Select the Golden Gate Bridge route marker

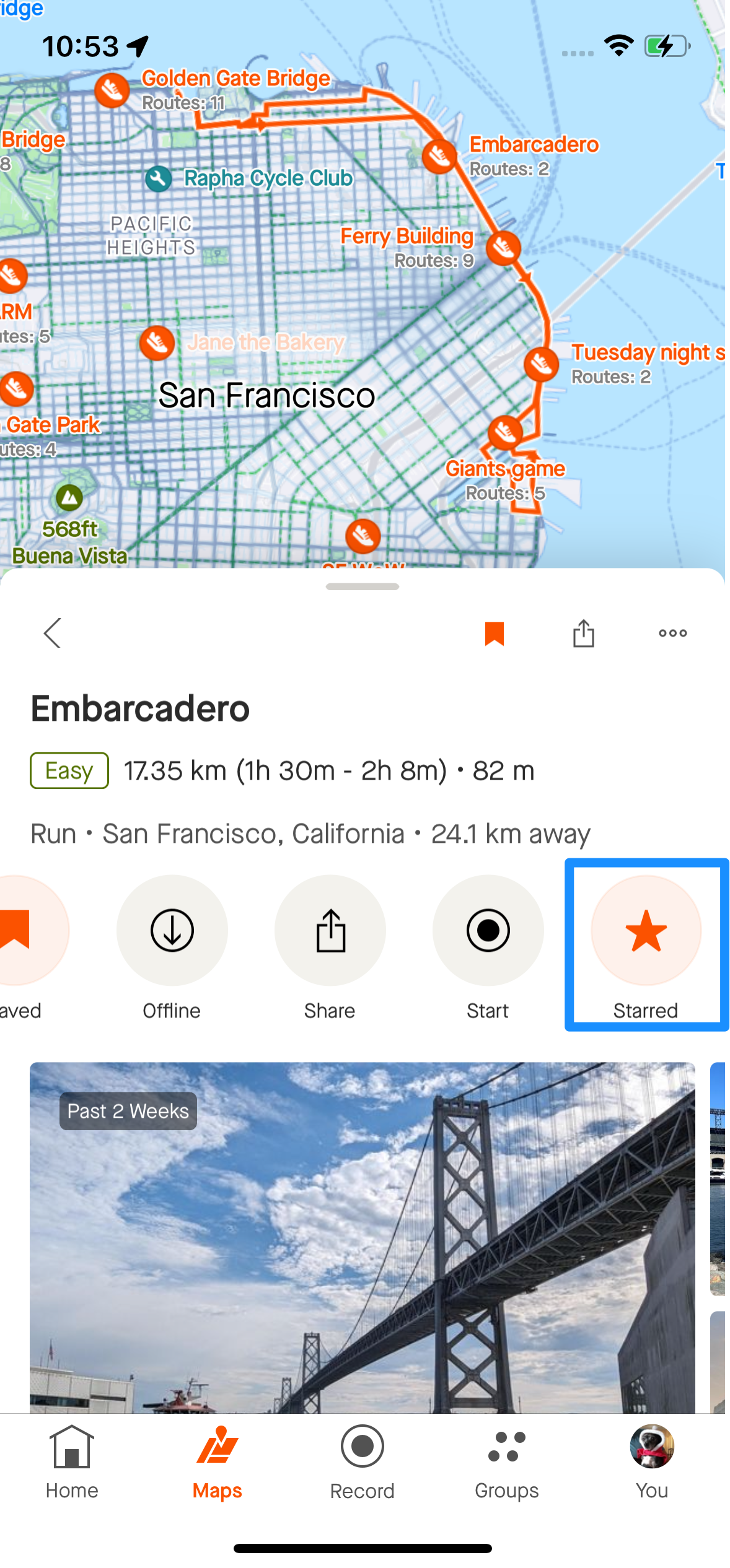coord(112,90)
